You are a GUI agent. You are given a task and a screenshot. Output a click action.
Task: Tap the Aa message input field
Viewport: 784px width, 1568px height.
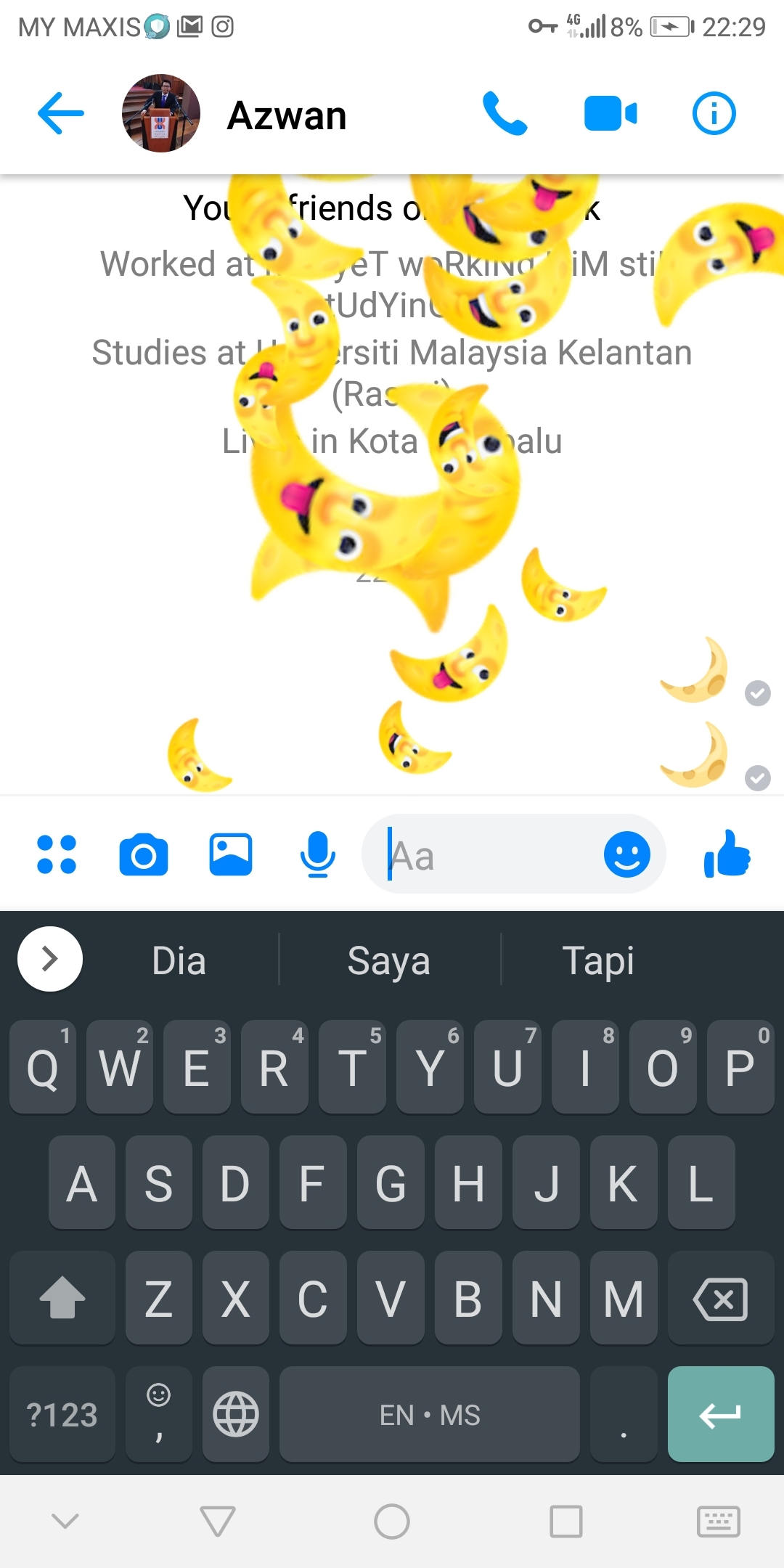coord(472,855)
